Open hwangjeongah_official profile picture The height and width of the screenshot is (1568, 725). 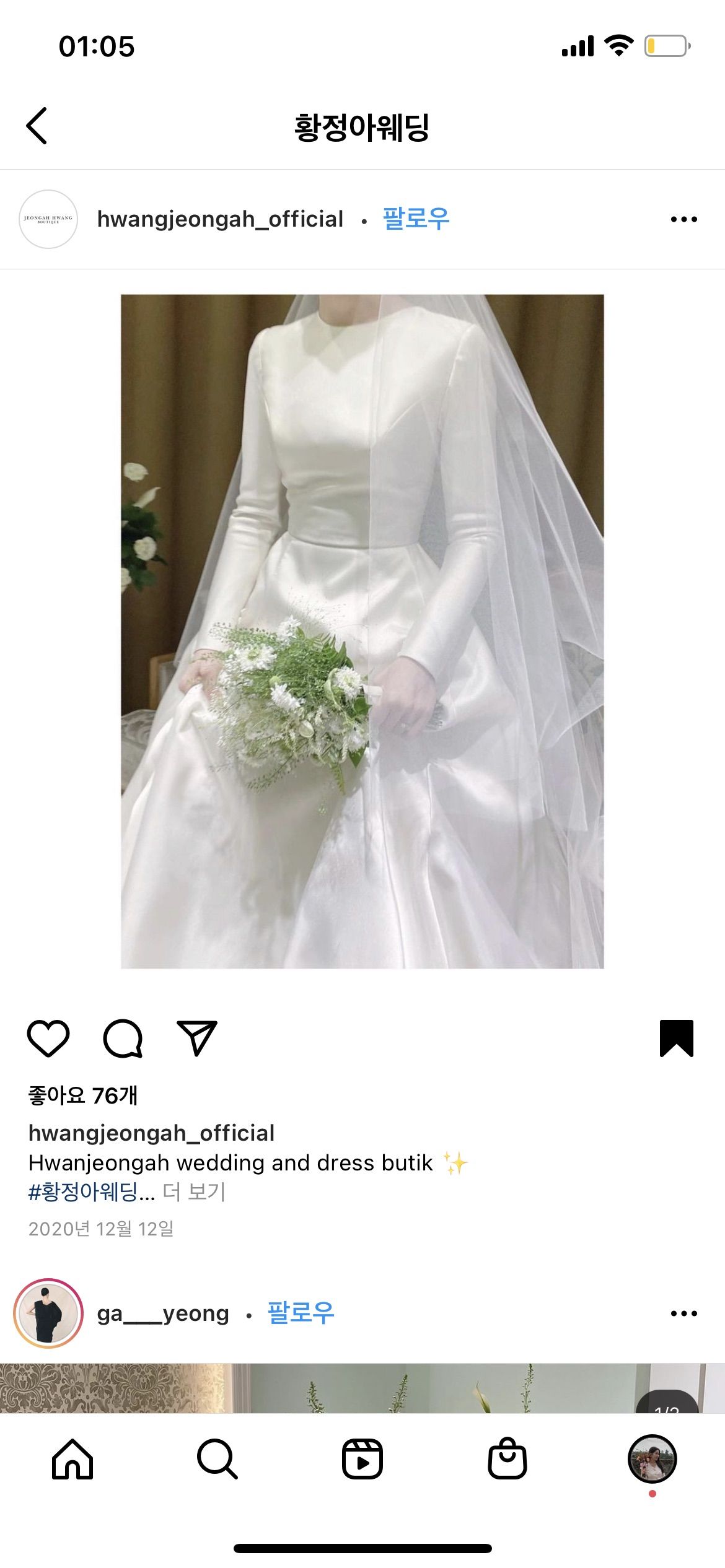pyautogui.click(x=48, y=219)
